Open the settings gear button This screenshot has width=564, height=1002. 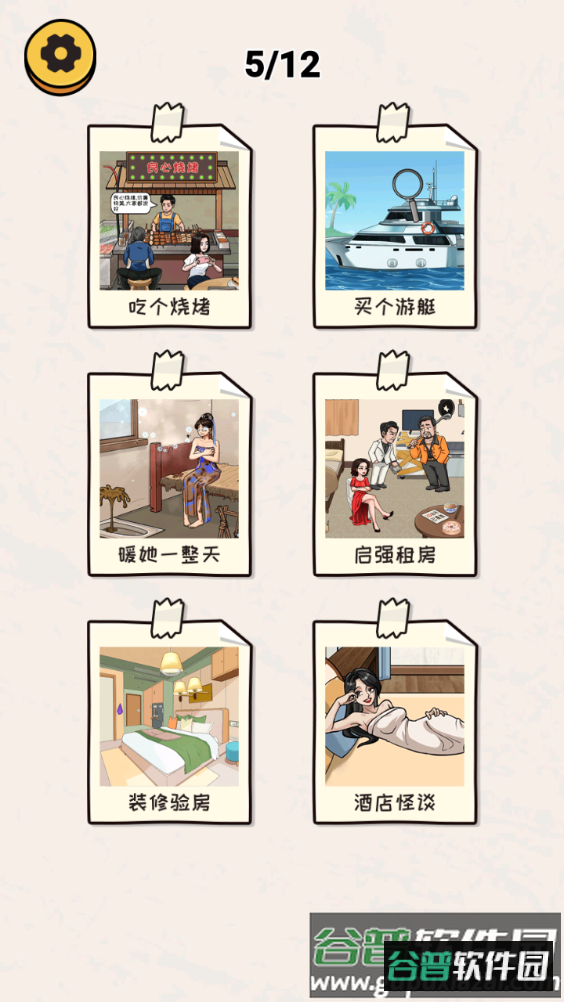click(x=61, y=57)
